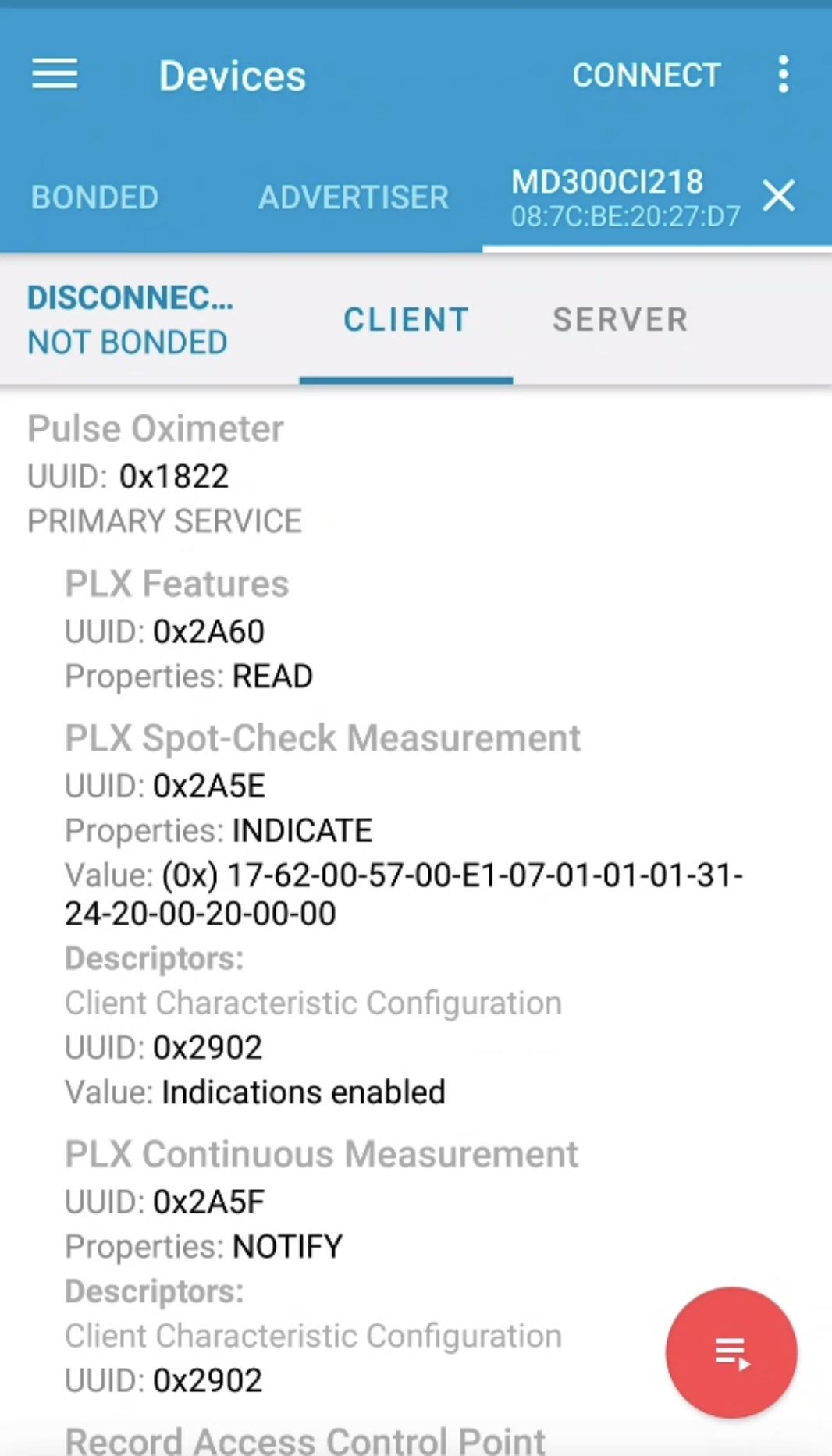Select the CLIENT tab
Viewport: 832px width, 1456px height.
pos(406,320)
